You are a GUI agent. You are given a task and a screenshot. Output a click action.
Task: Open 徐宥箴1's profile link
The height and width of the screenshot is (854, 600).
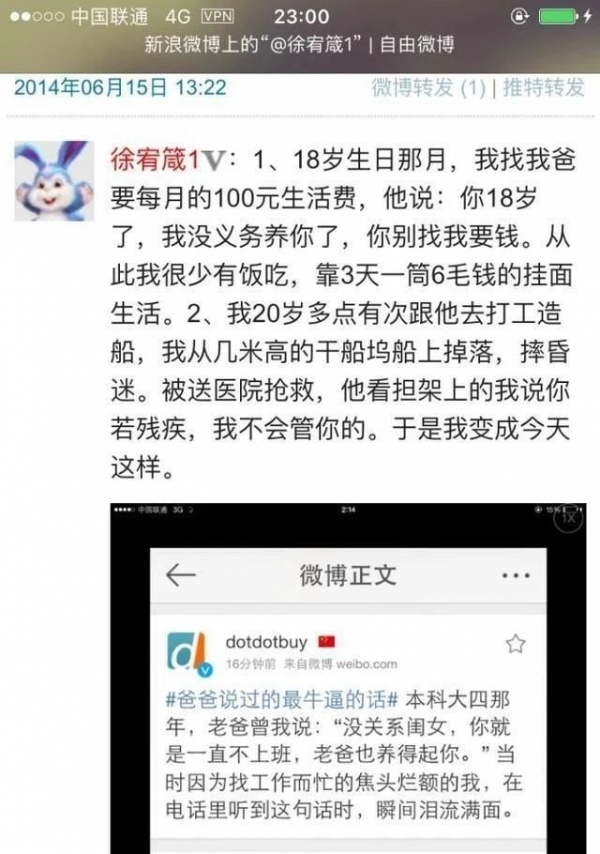pos(162,159)
